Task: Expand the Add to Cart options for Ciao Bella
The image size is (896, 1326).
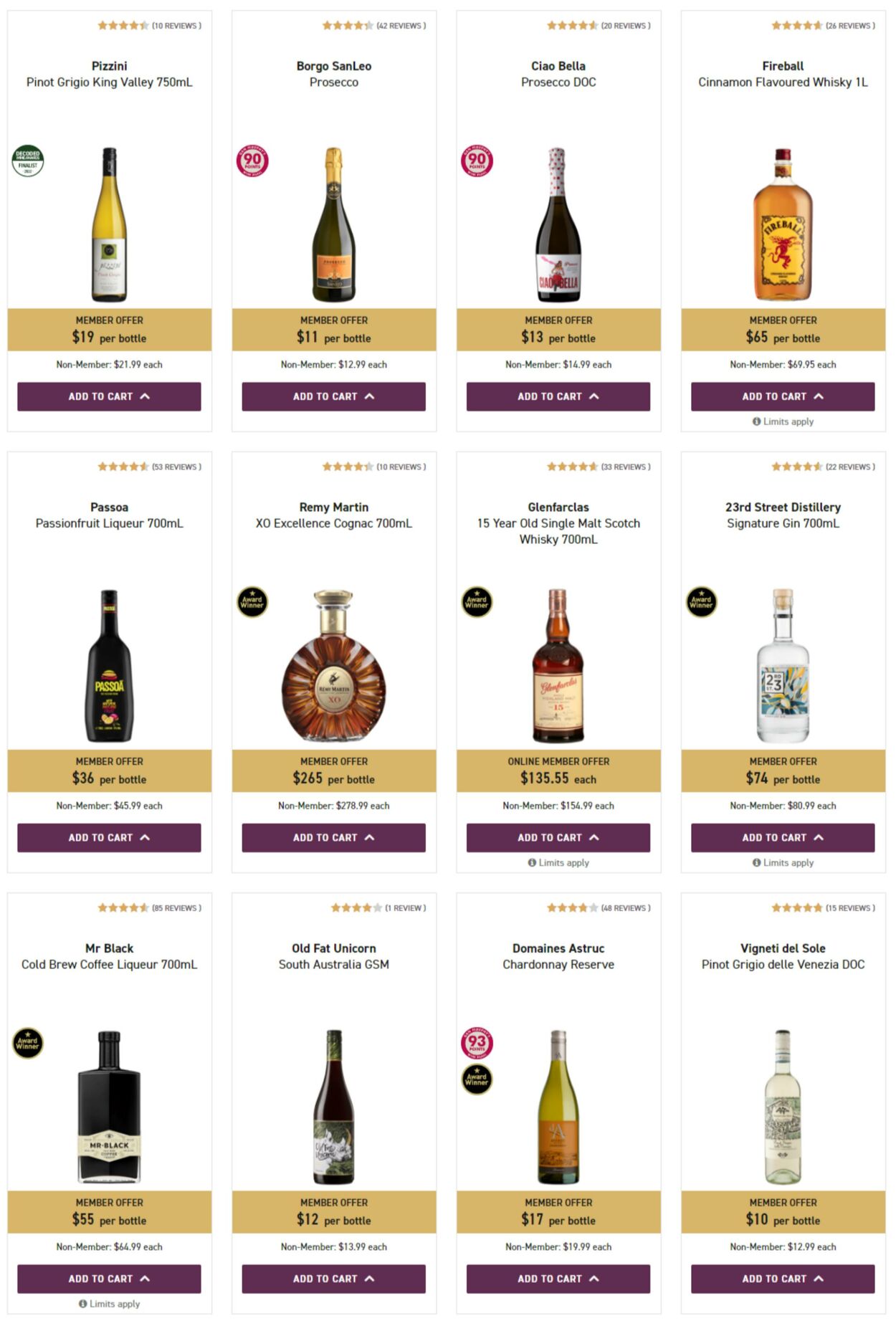Action: tap(593, 396)
